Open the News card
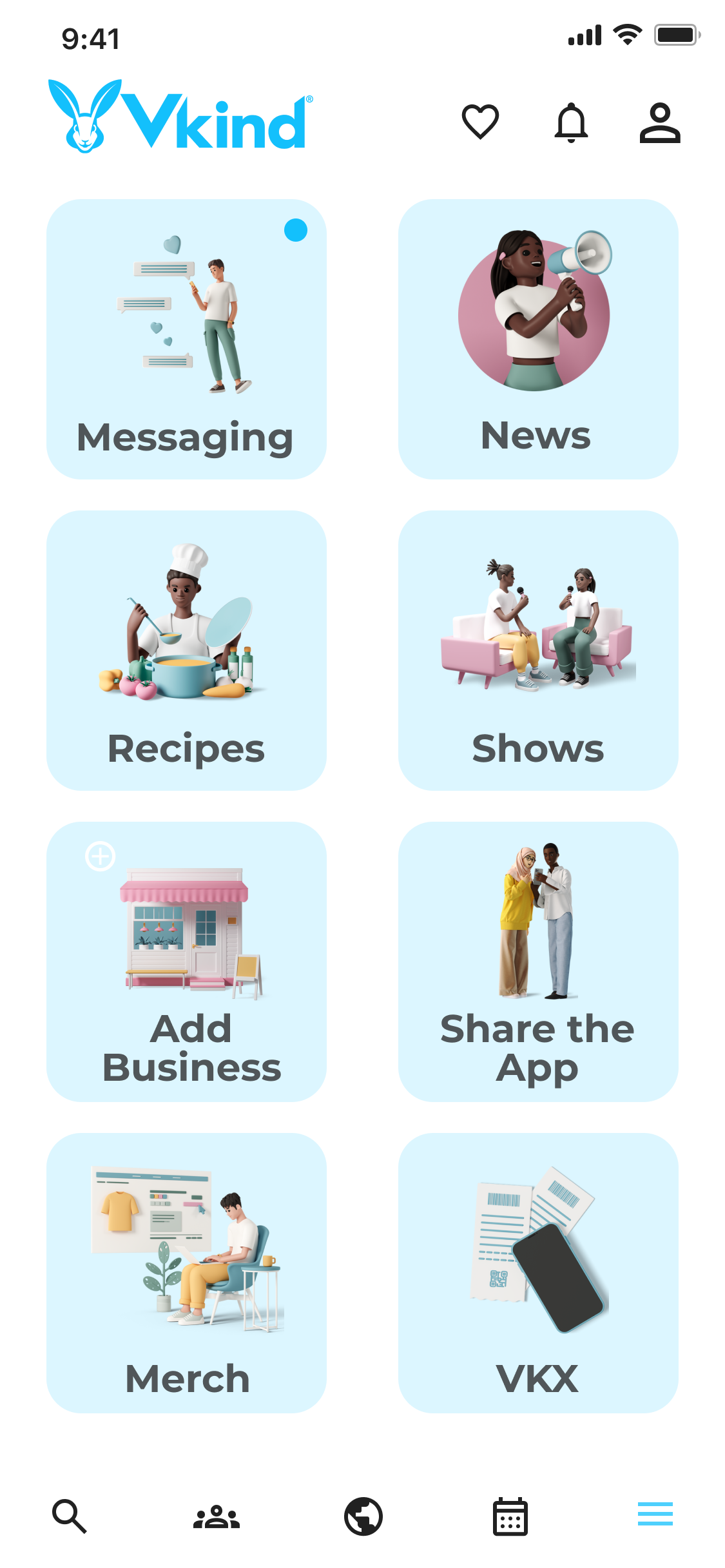 [537, 339]
